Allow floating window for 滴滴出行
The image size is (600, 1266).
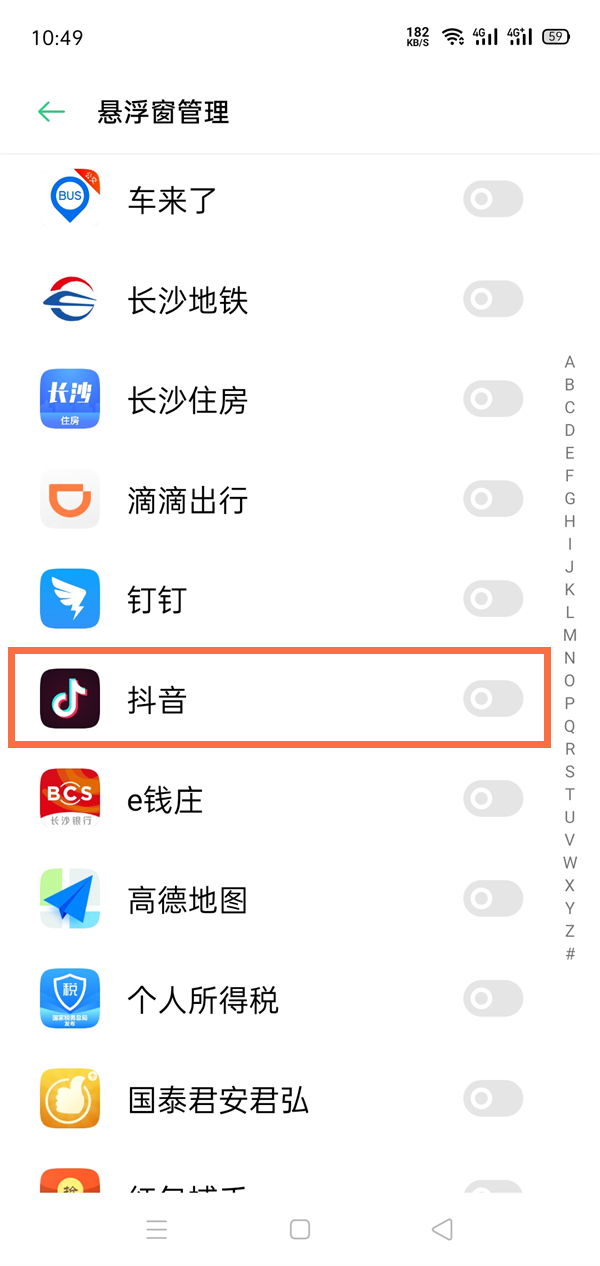[493, 500]
